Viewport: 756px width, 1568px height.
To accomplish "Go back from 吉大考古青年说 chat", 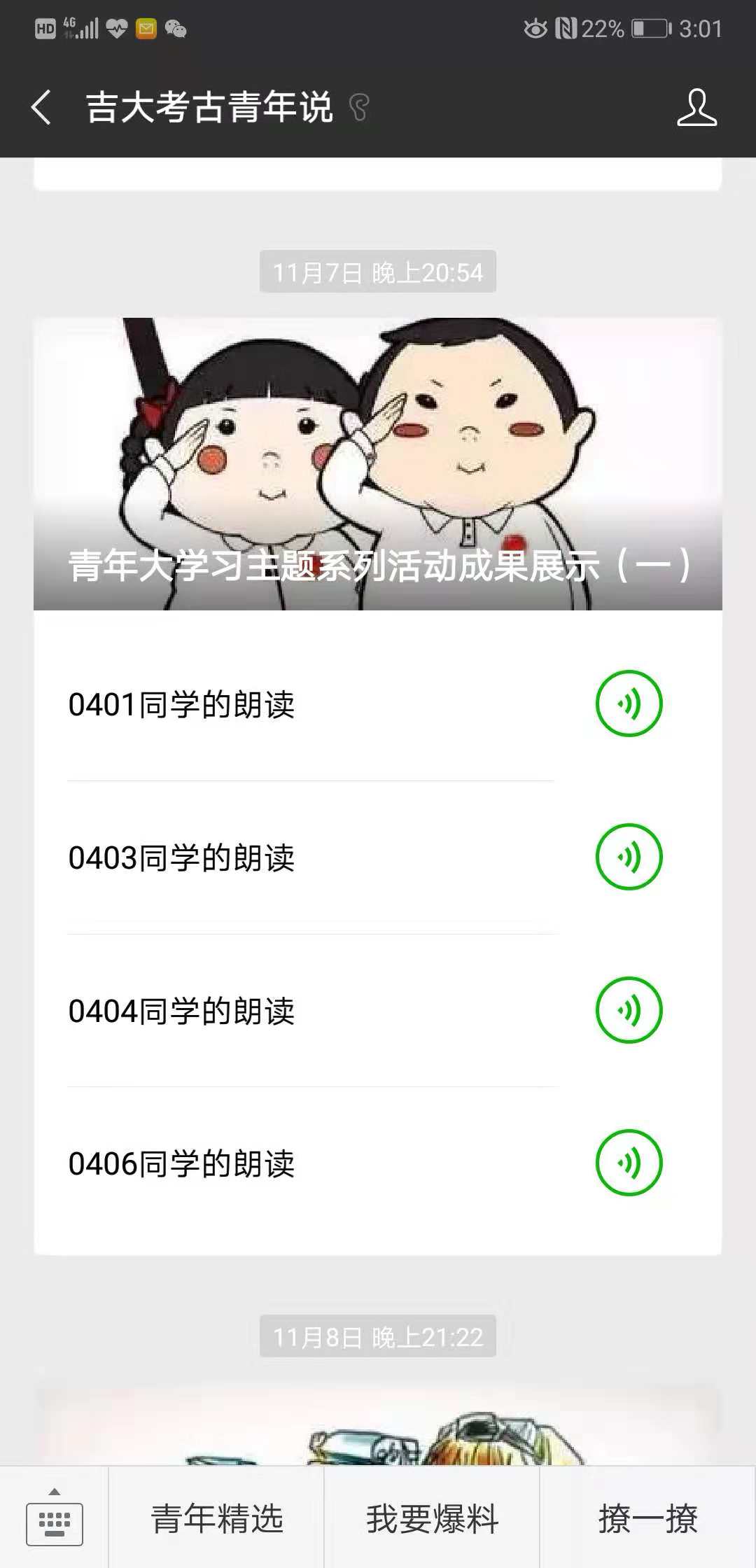I will coord(42,108).
